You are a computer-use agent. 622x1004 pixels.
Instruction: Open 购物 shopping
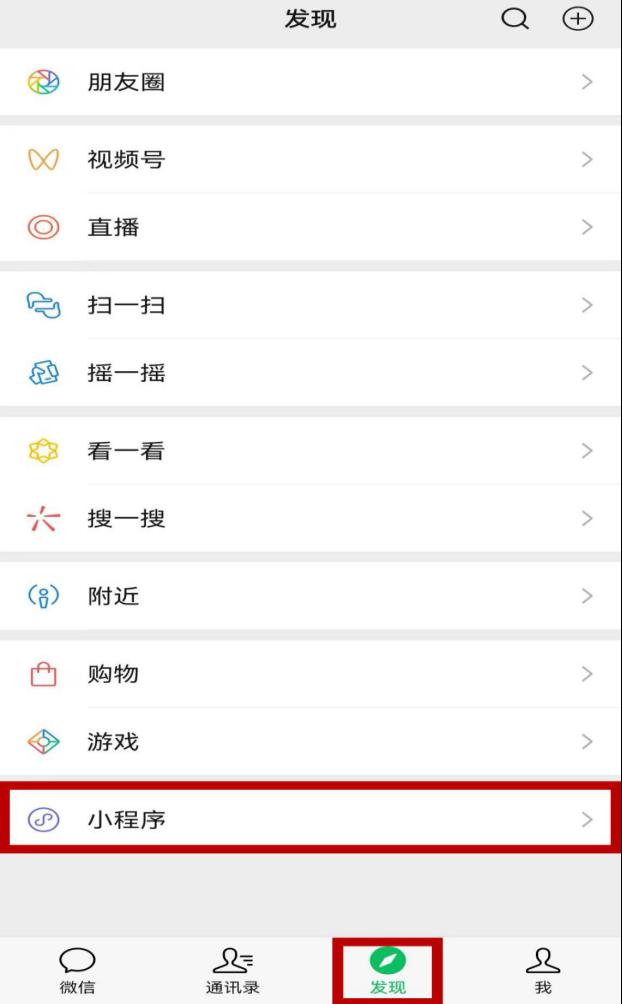tap(311, 674)
